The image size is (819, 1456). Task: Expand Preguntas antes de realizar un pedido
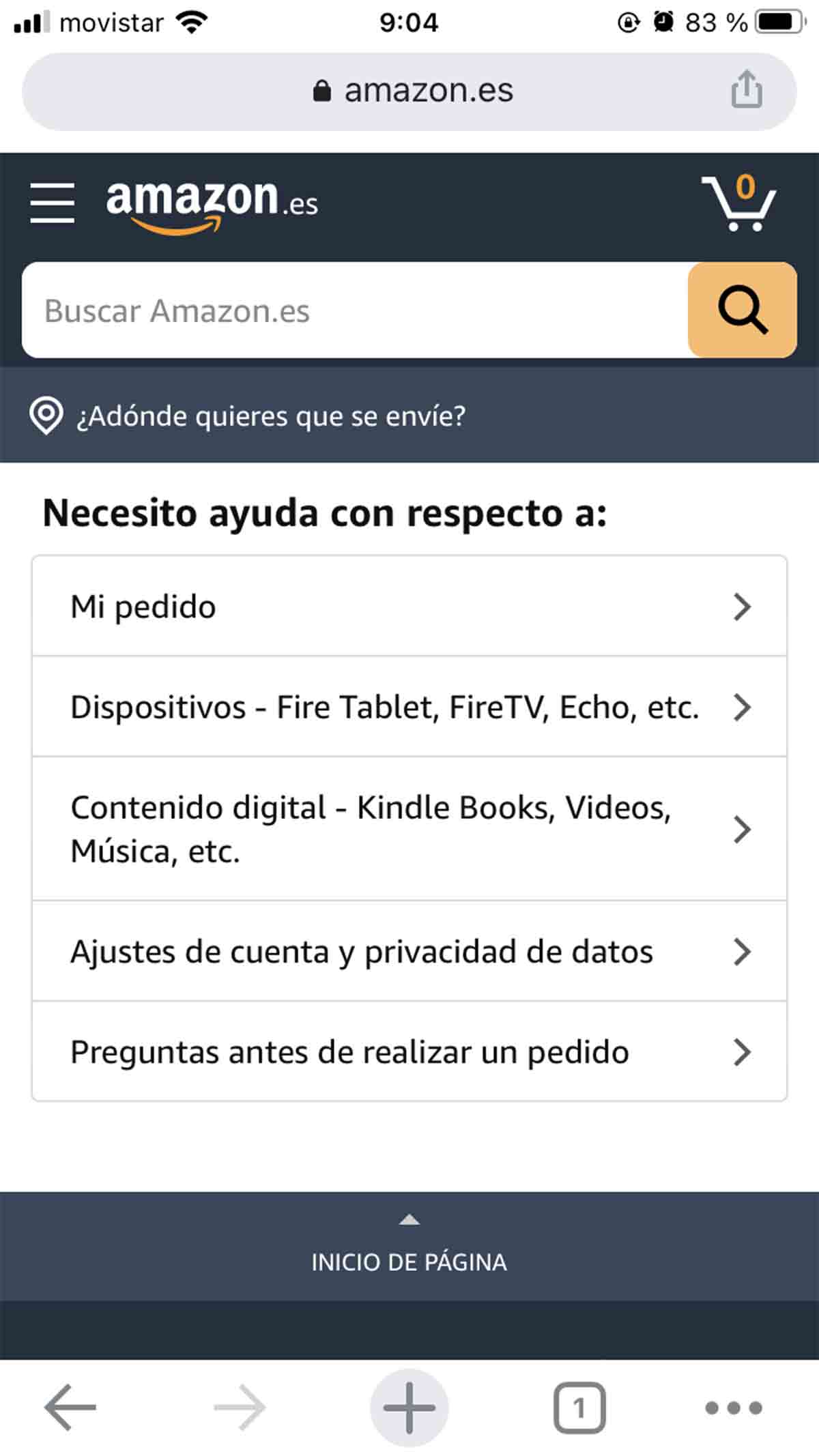click(x=409, y=1053)
